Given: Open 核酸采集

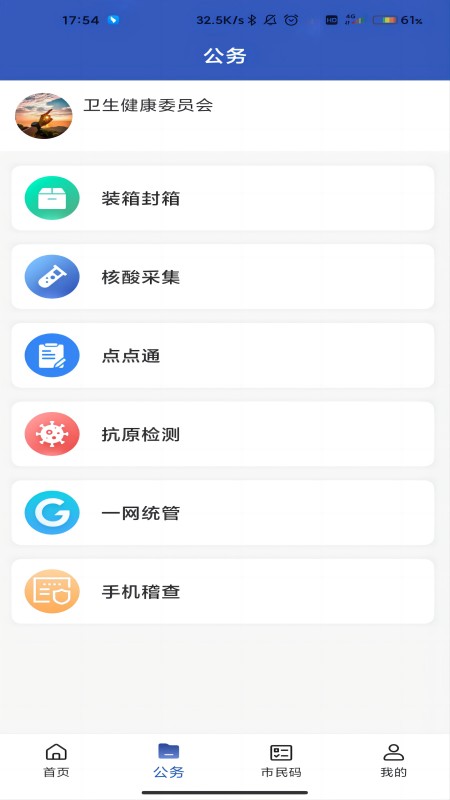Looking at the screenshot, I should point(222,277).
